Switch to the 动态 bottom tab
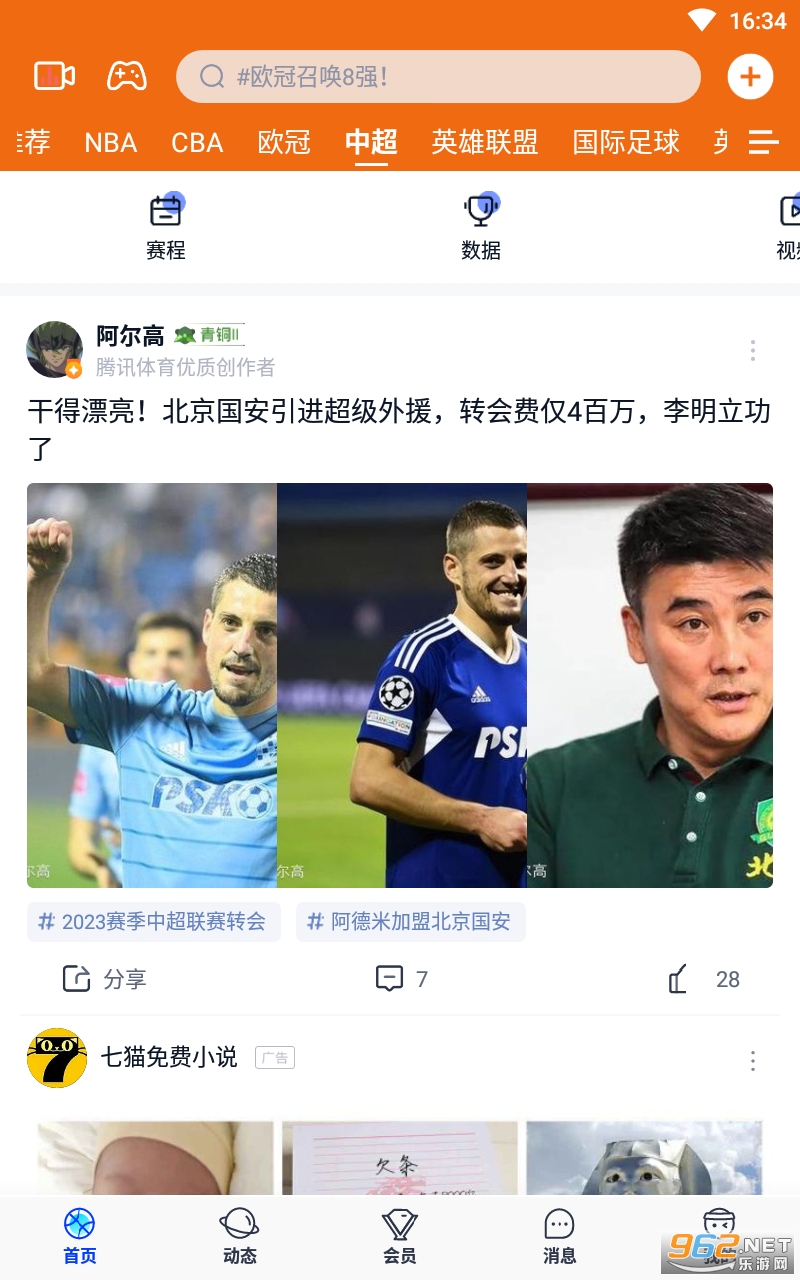 (x=240, y=1236)
